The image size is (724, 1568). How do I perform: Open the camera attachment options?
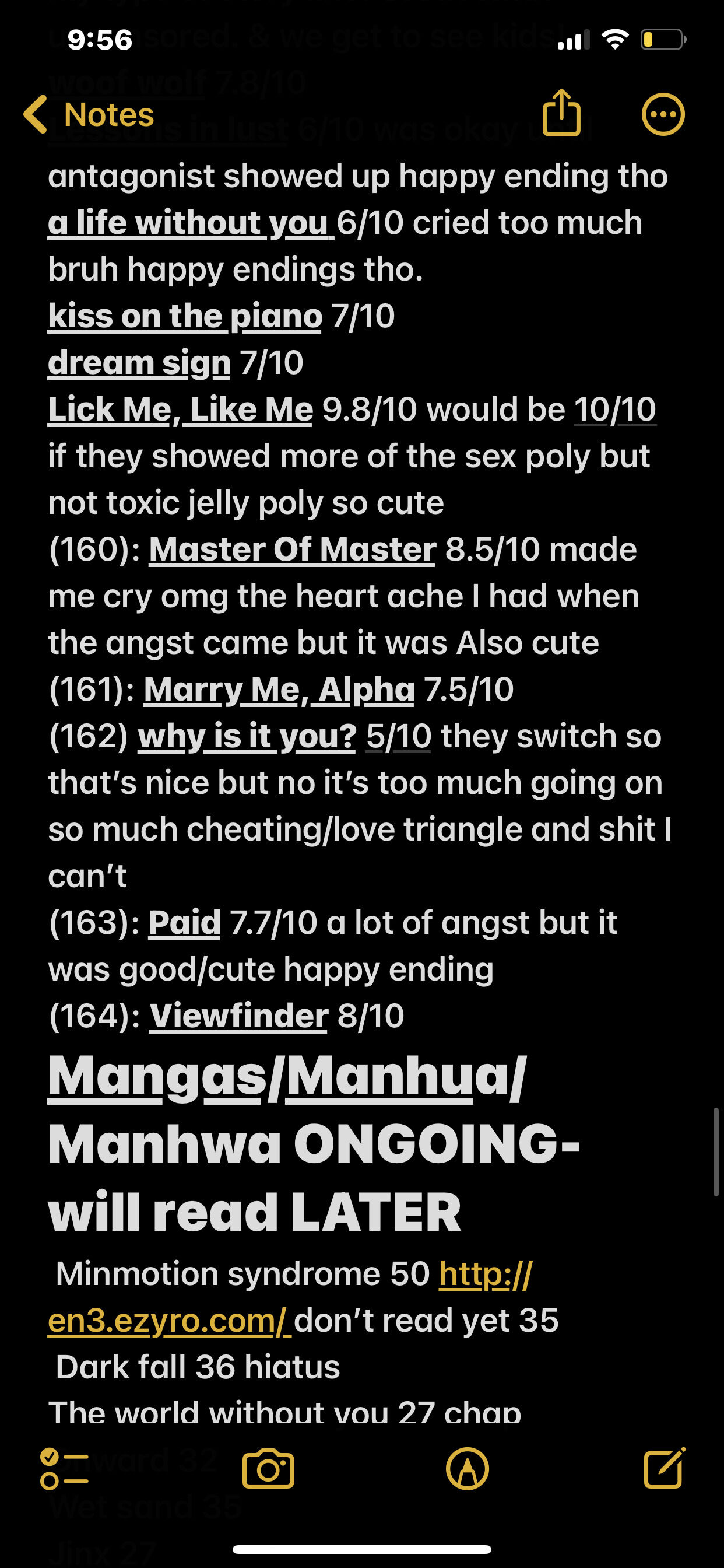(268, 1469)
